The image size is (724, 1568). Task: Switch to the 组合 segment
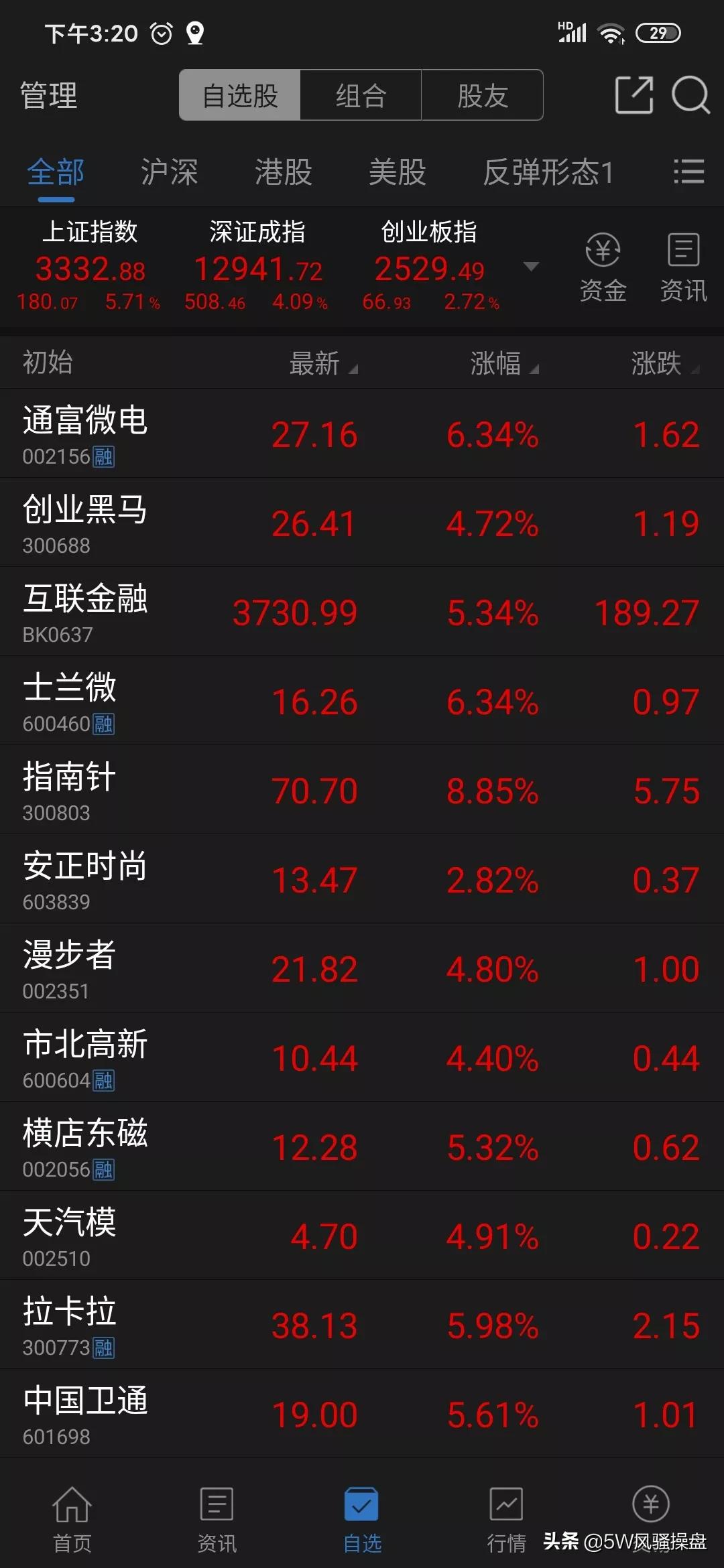[361, 95]
